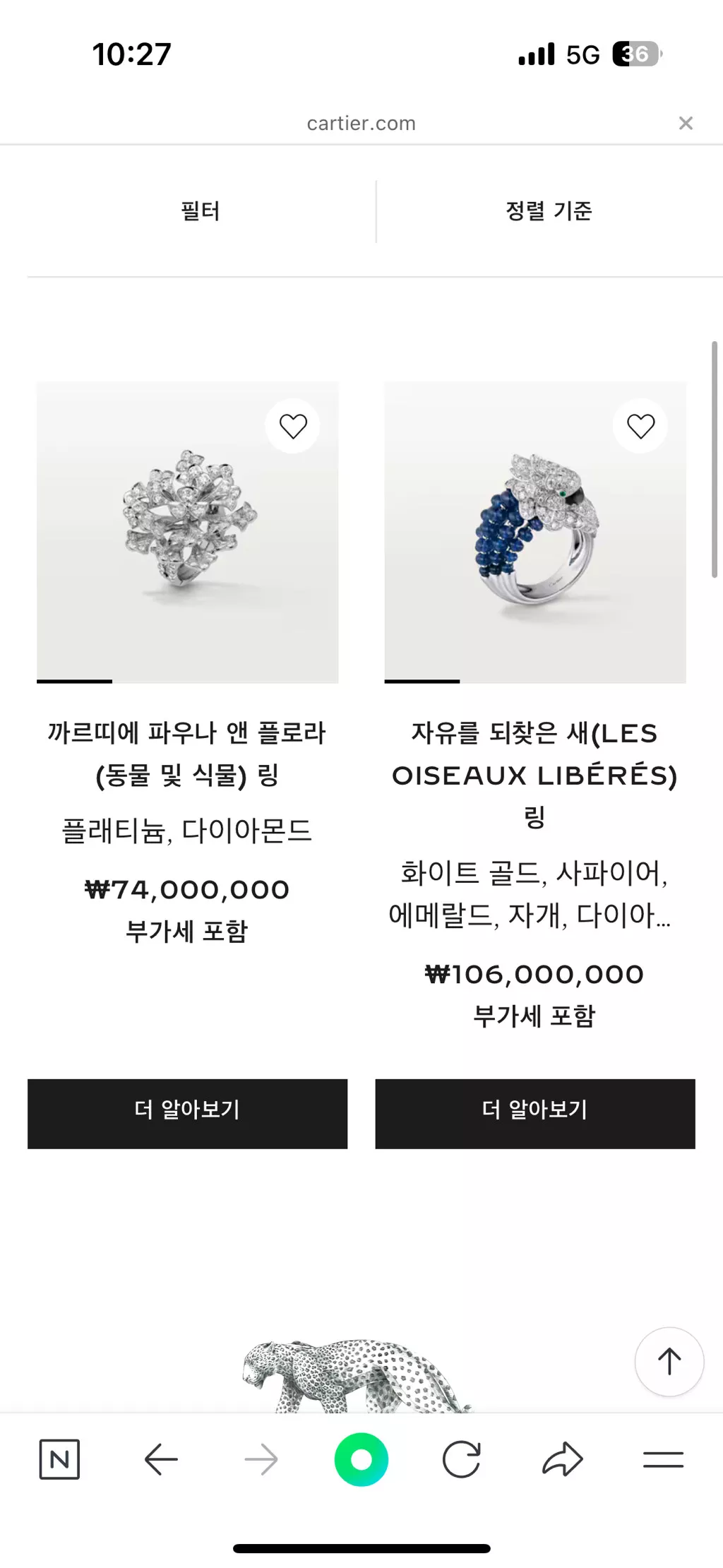Go back to the previous page
The image size is (723, 1568).
click(161, 1460)
